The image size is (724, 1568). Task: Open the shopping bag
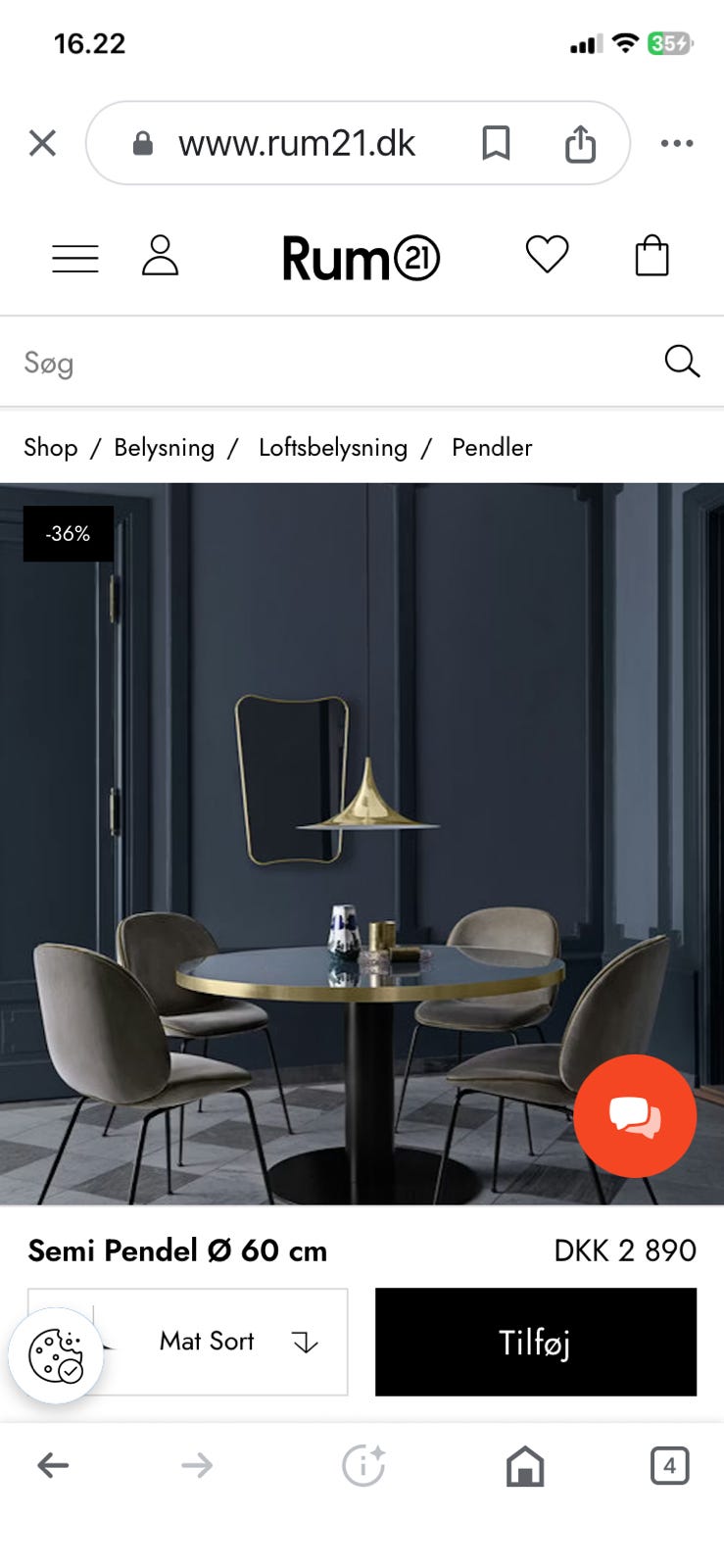(x=652, y=257)
